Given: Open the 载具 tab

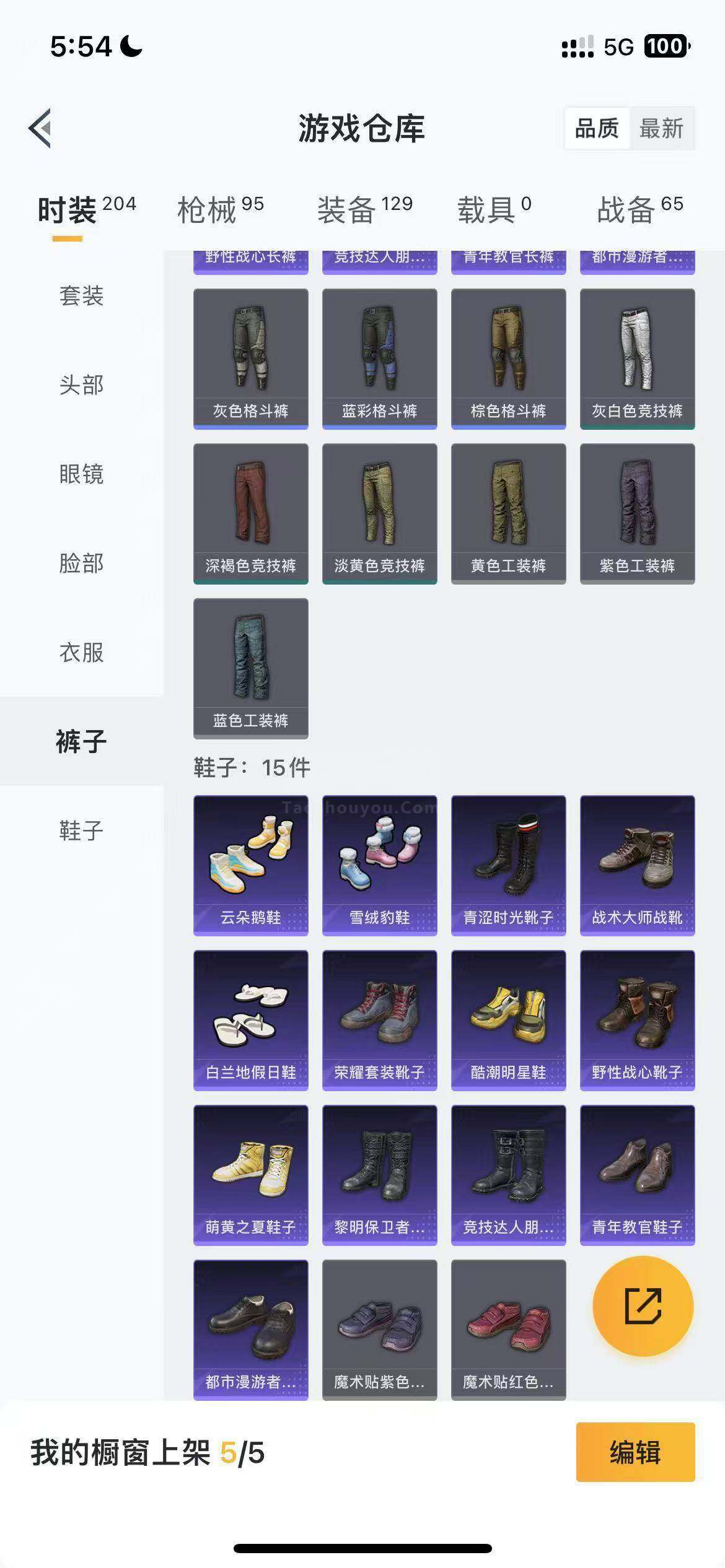Looking at the screenshot, I should pyautogui.click(x=493, y=209).
